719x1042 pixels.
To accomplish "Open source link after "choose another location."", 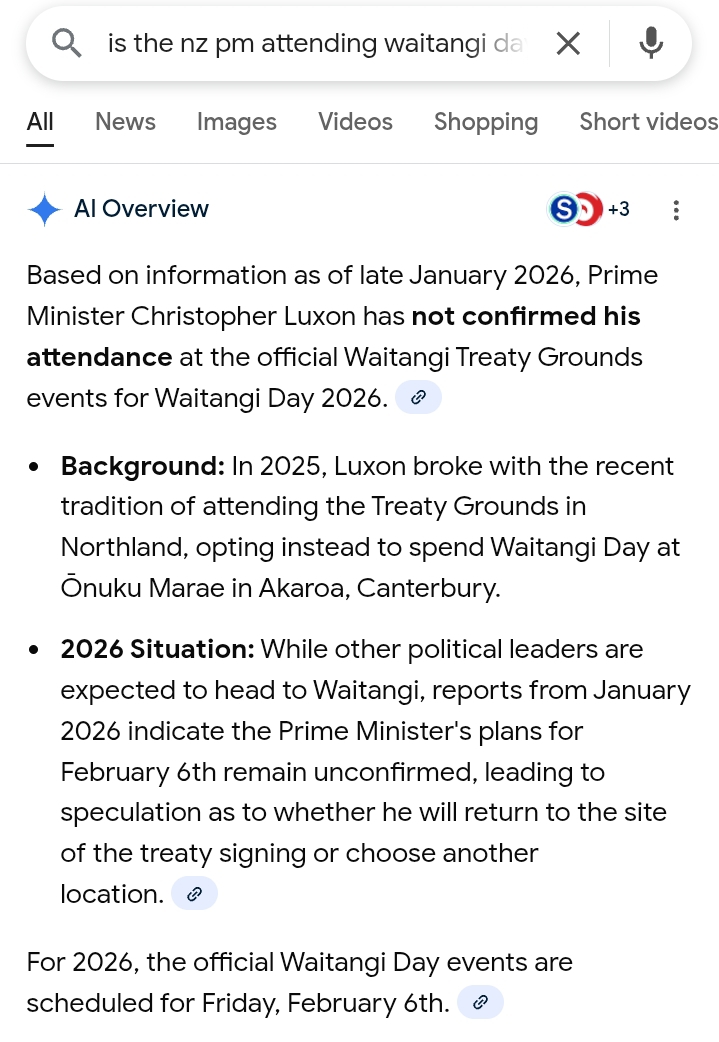I will pos(194,894).
